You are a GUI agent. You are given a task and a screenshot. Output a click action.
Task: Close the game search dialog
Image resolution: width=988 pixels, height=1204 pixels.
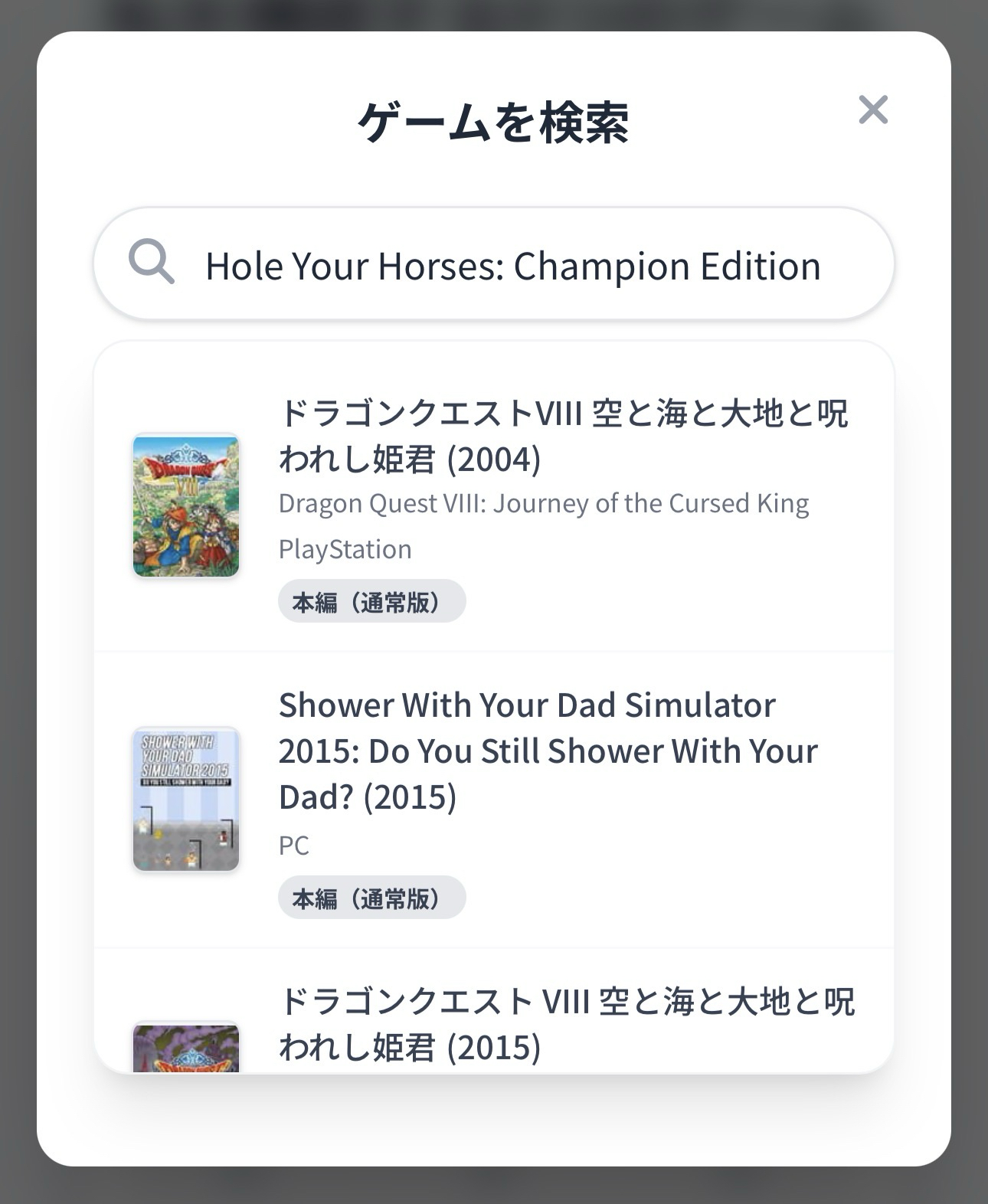[x=872, y=110]
